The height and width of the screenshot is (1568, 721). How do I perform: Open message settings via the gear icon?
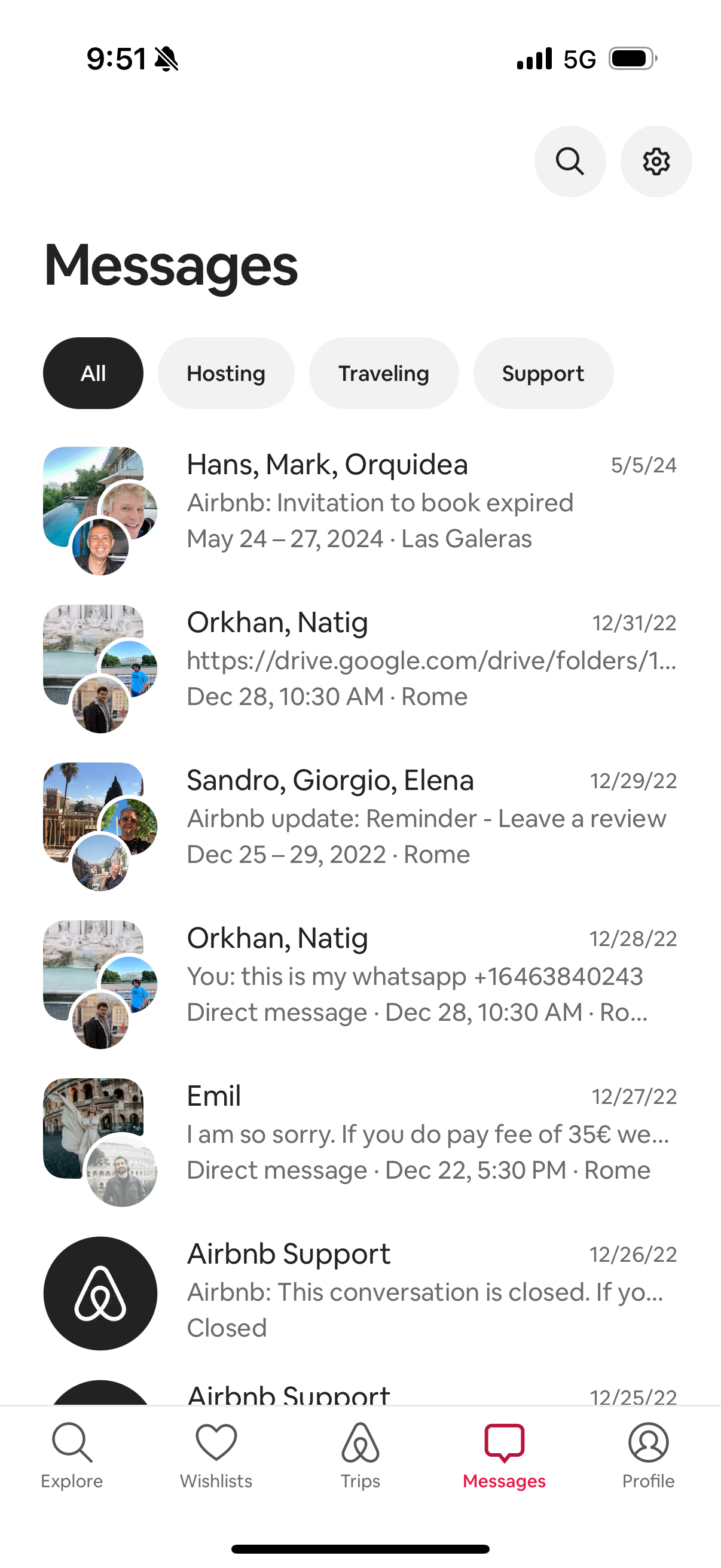655,161
